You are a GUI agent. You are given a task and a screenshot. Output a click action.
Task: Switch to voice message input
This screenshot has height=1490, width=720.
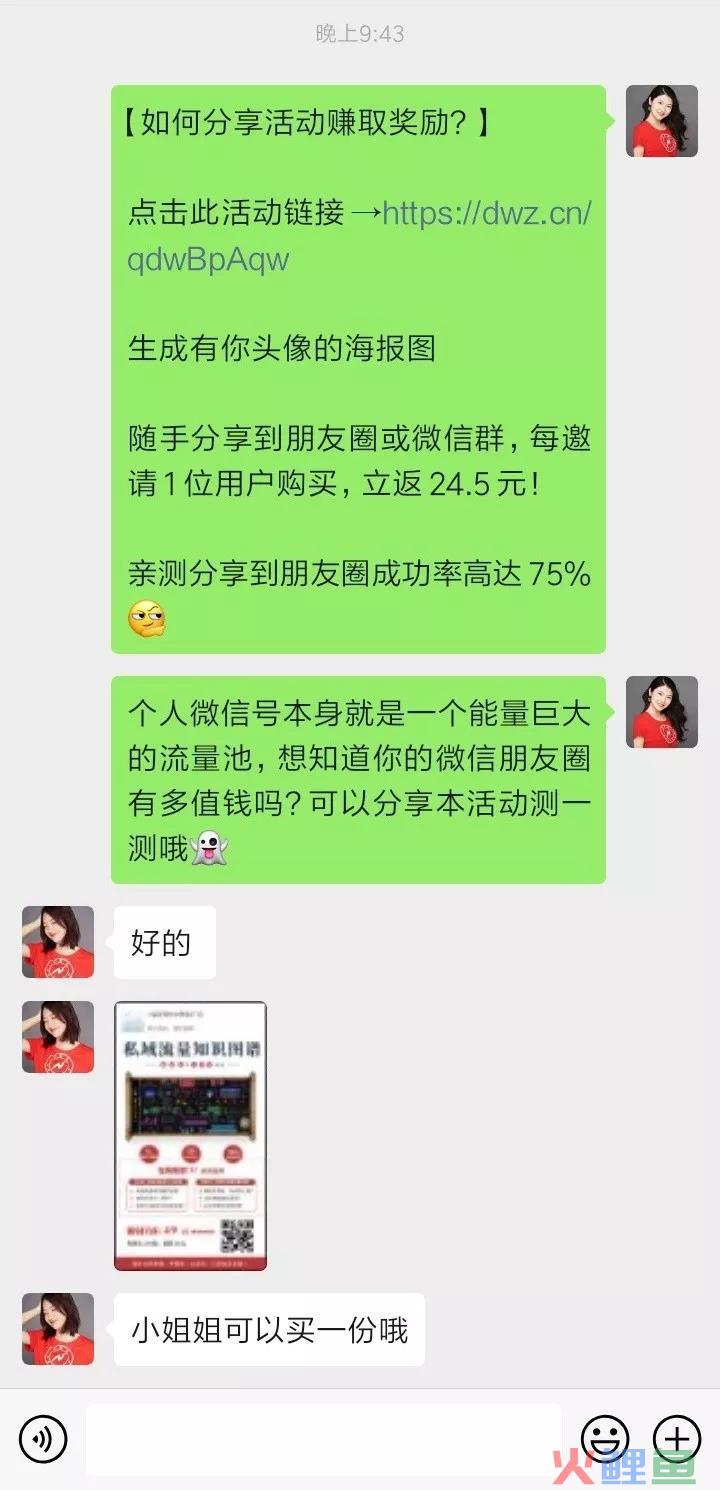(43, 1440)
